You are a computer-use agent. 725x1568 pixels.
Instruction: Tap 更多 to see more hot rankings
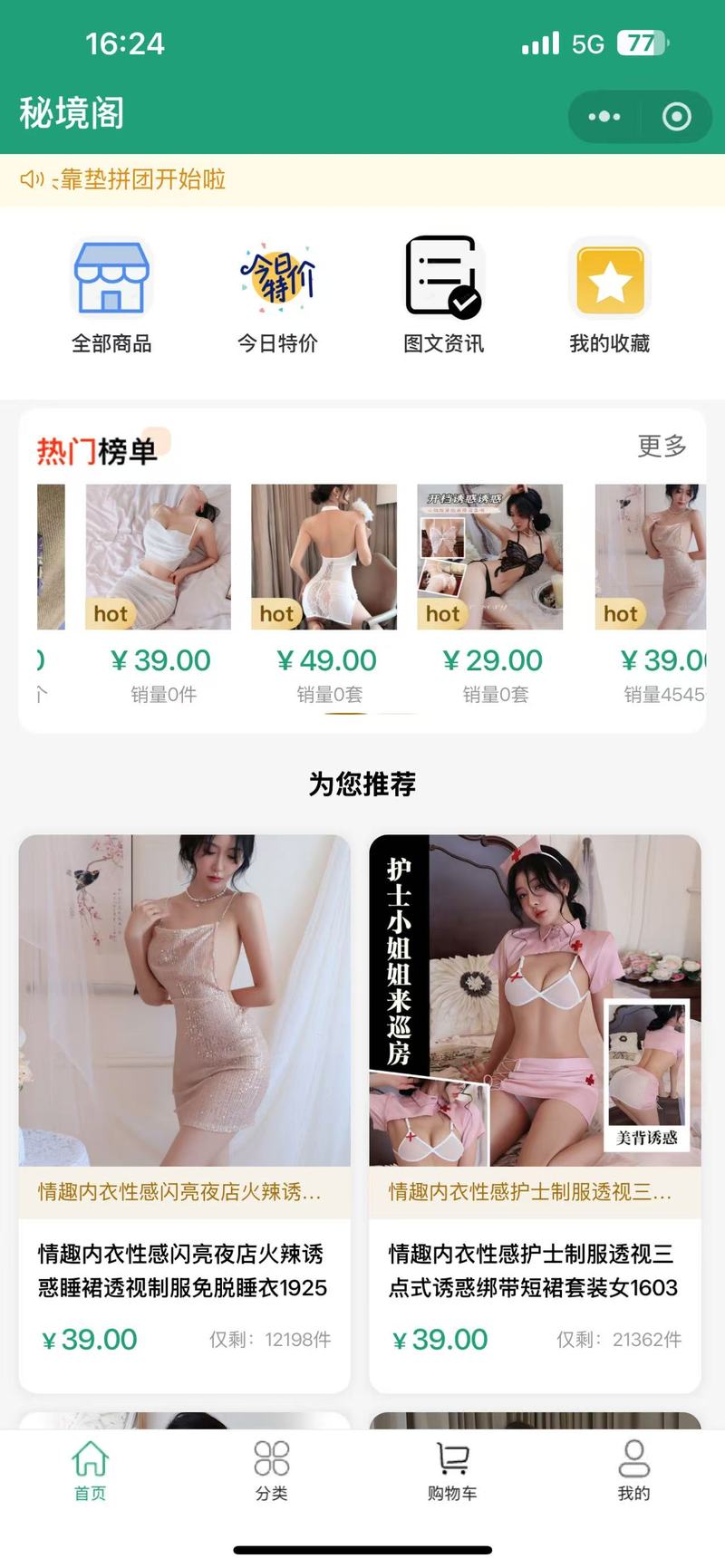click(662, 446)
